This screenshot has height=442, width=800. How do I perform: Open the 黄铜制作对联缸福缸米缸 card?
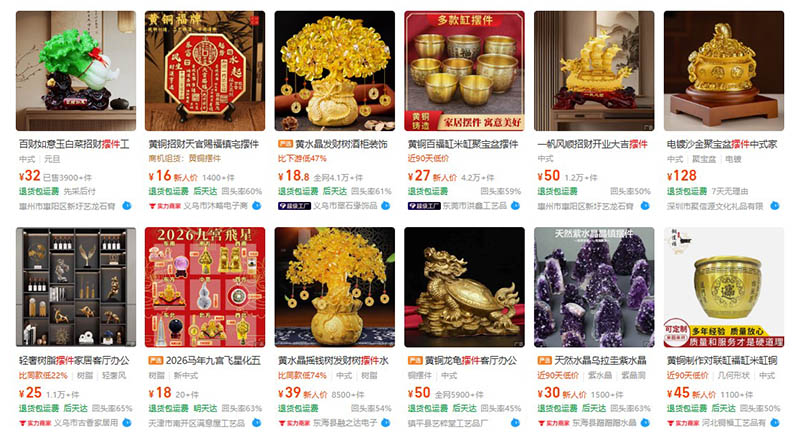click(x=723, y=286)
